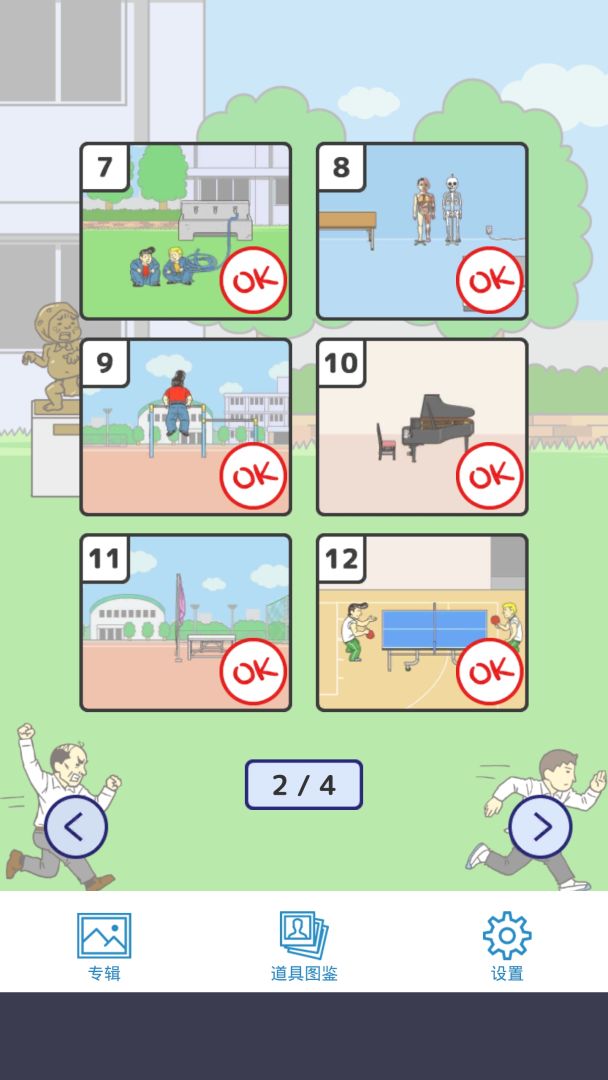Open level 7 with the bicycle scene
Screen dimensions: 608x1080
pos(185,231)
